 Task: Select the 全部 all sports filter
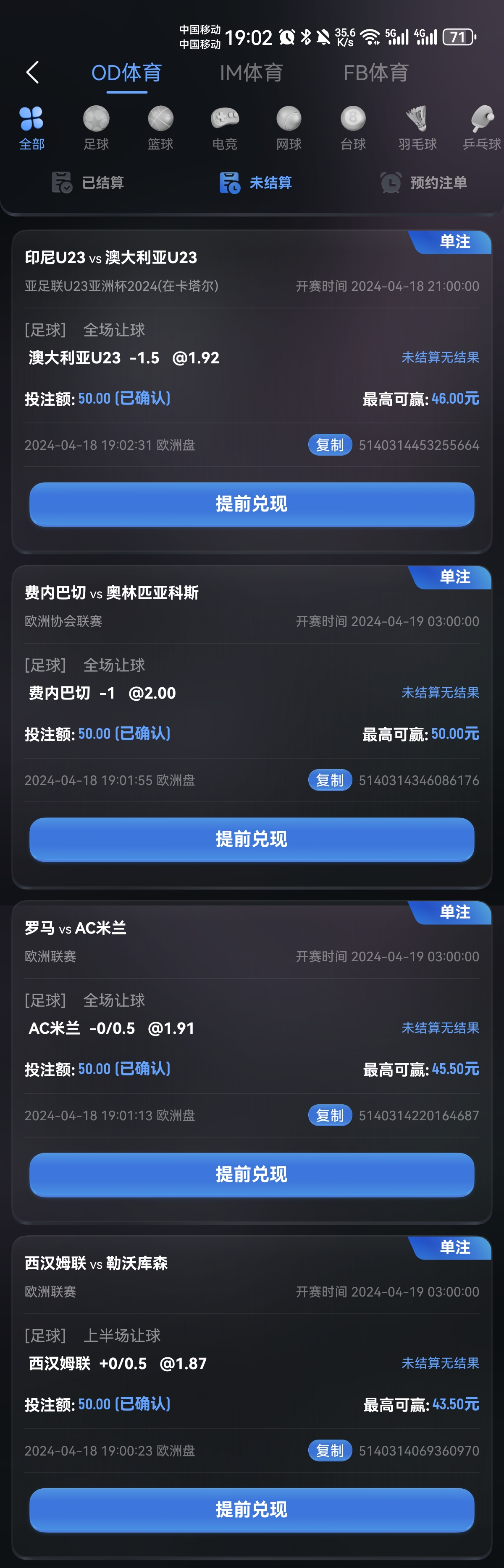[31, 127]
